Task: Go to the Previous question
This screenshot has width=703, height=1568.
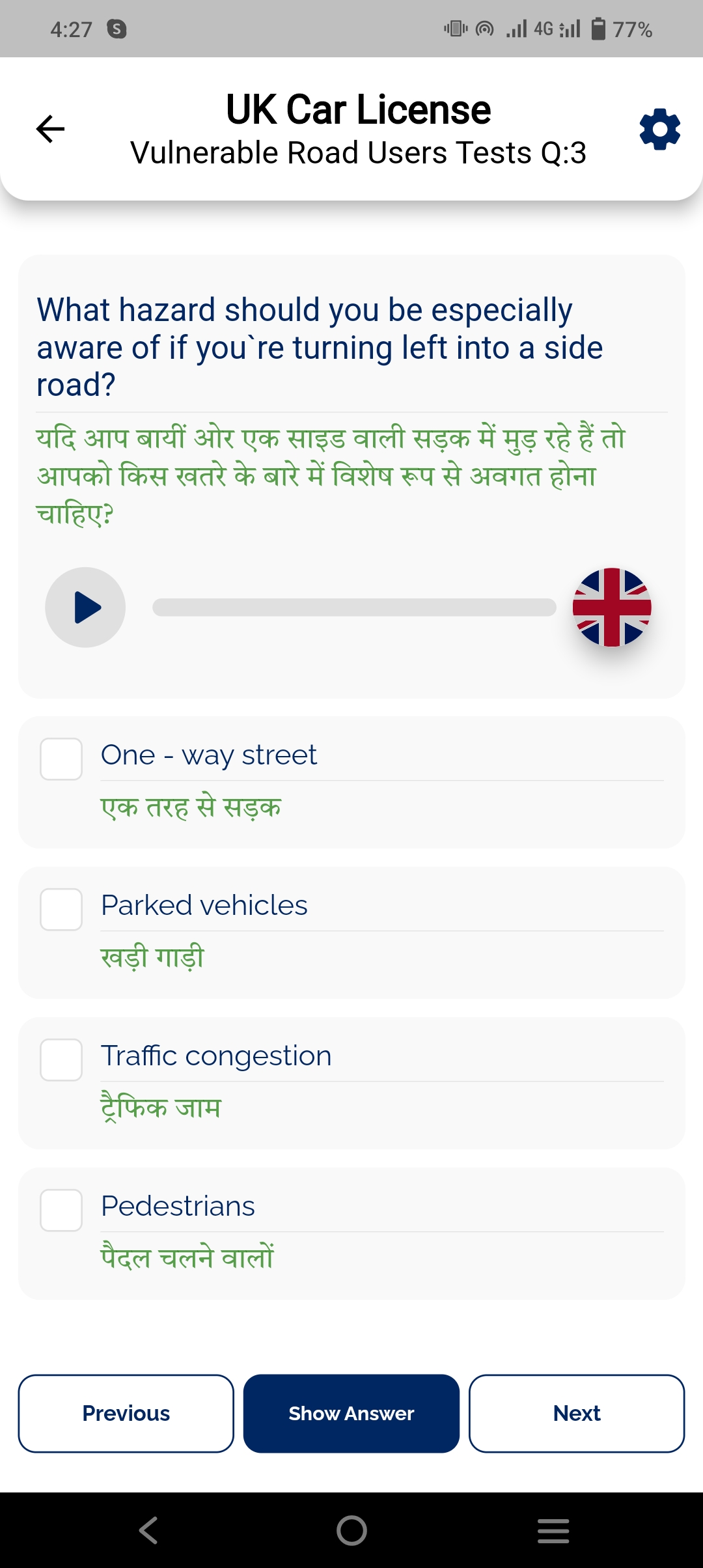Action: point(126,1414)
